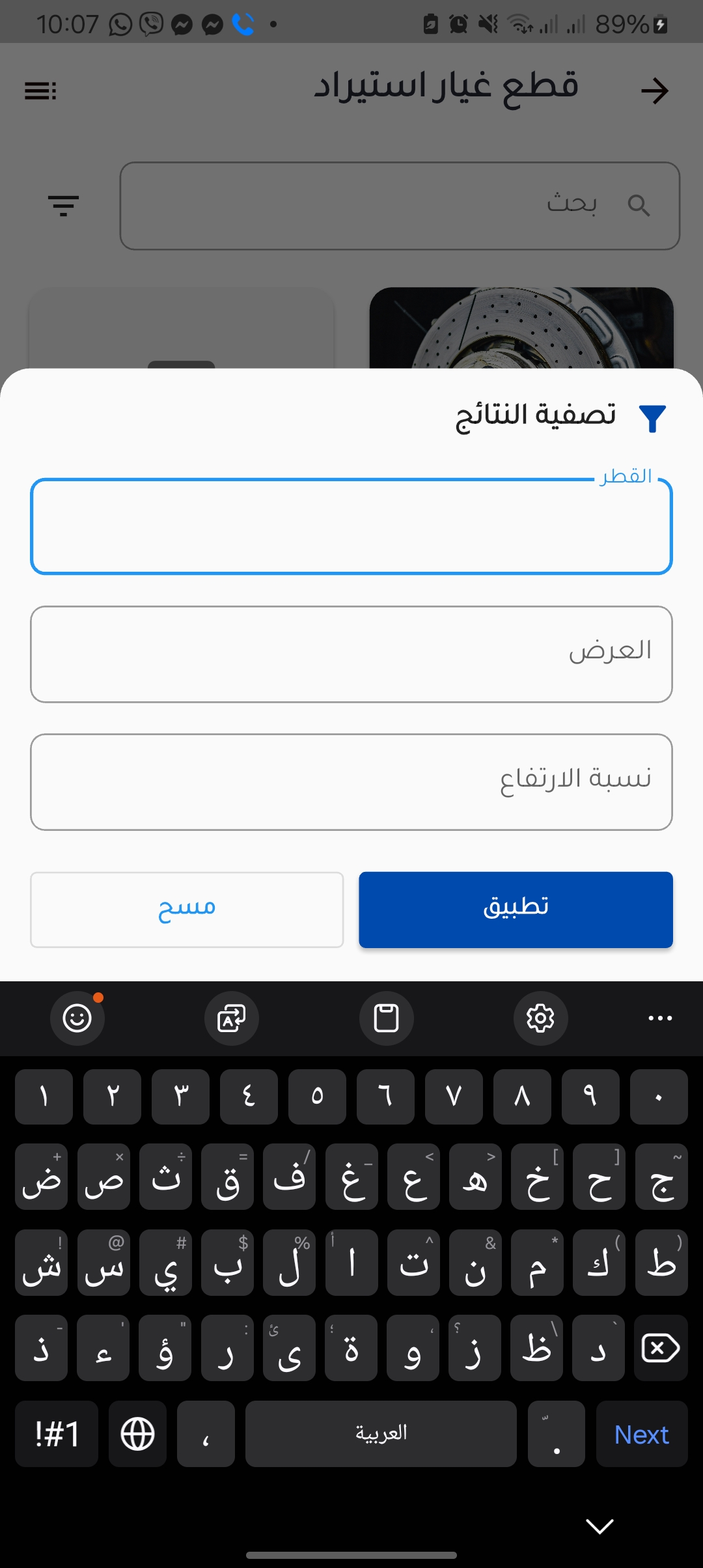Image resolution: width=703 pixels, height=1568 pixels.
Task: Show more keyboard toolbar options
Action: [660, 1018]
